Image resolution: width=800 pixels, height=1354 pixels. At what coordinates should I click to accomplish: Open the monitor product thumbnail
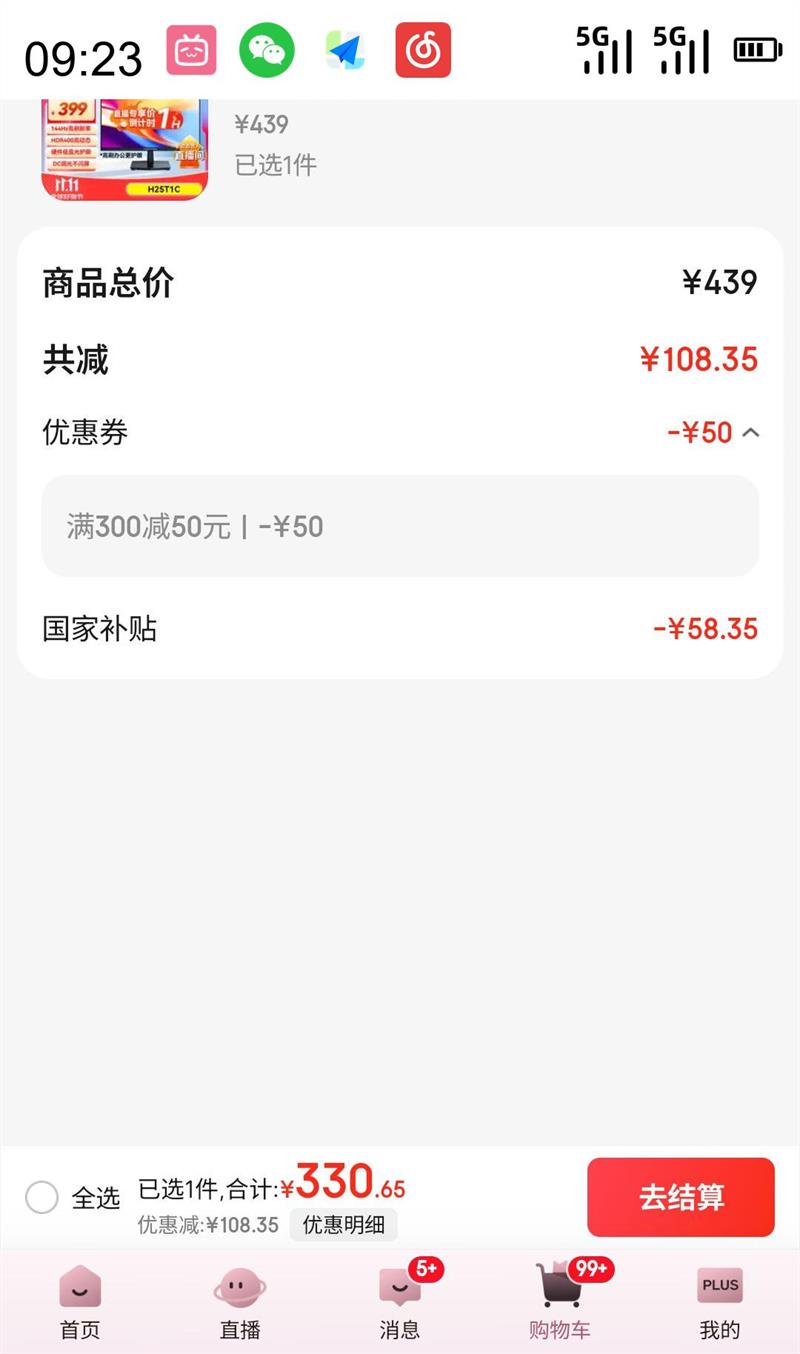124,150
